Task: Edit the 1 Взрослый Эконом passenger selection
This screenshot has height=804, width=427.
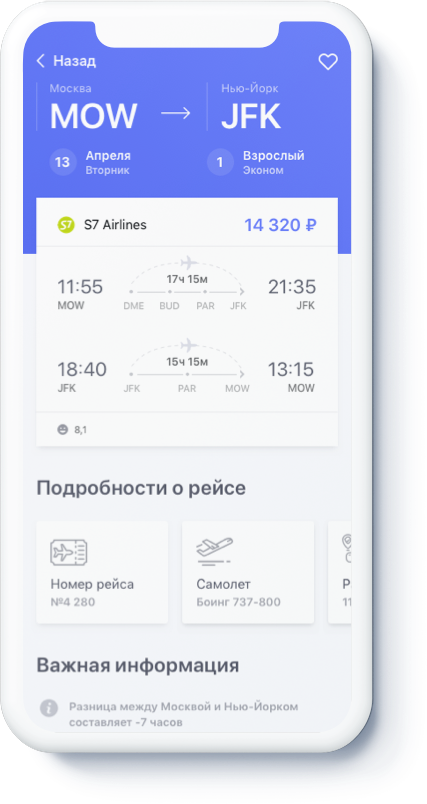Action: point(256,163)
